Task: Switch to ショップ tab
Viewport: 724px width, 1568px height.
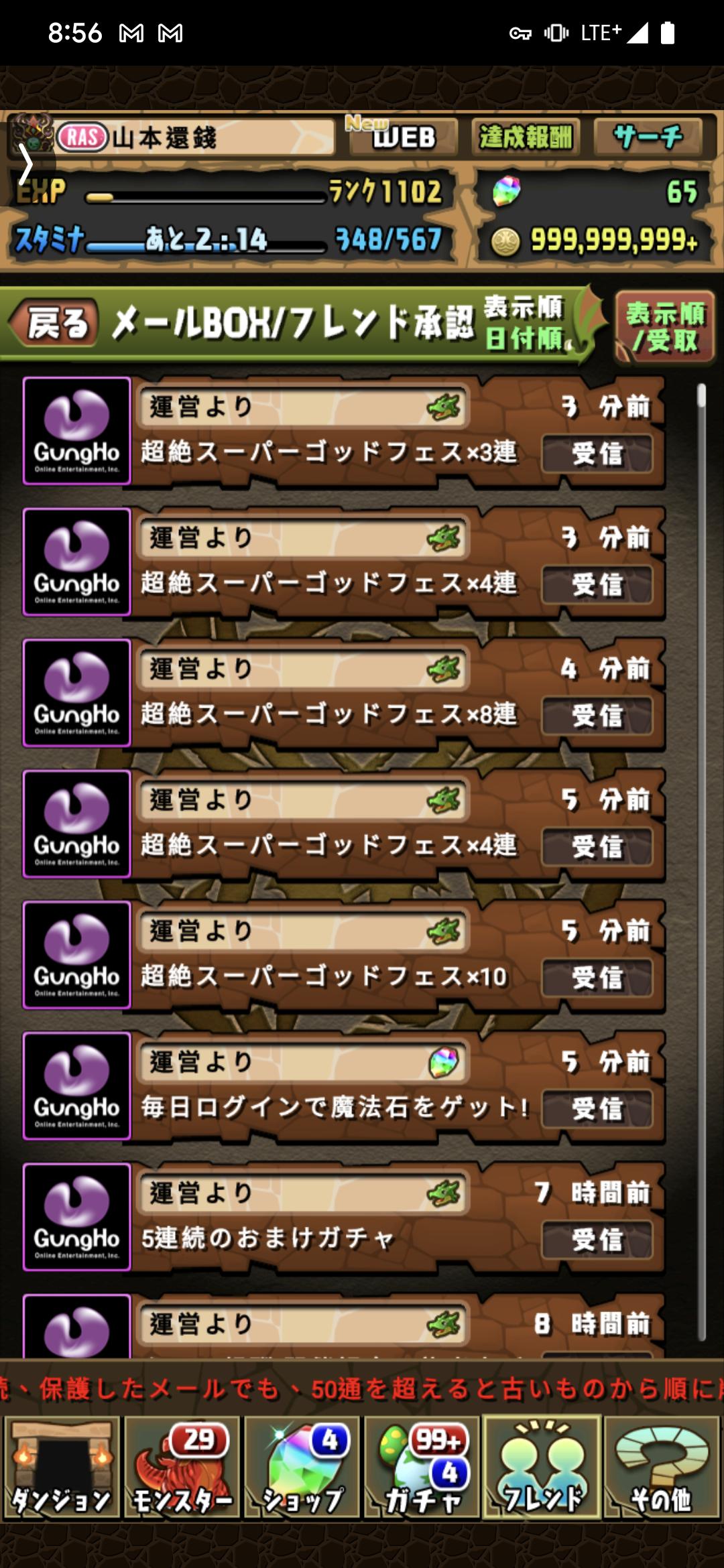Action: [302, 1467]
